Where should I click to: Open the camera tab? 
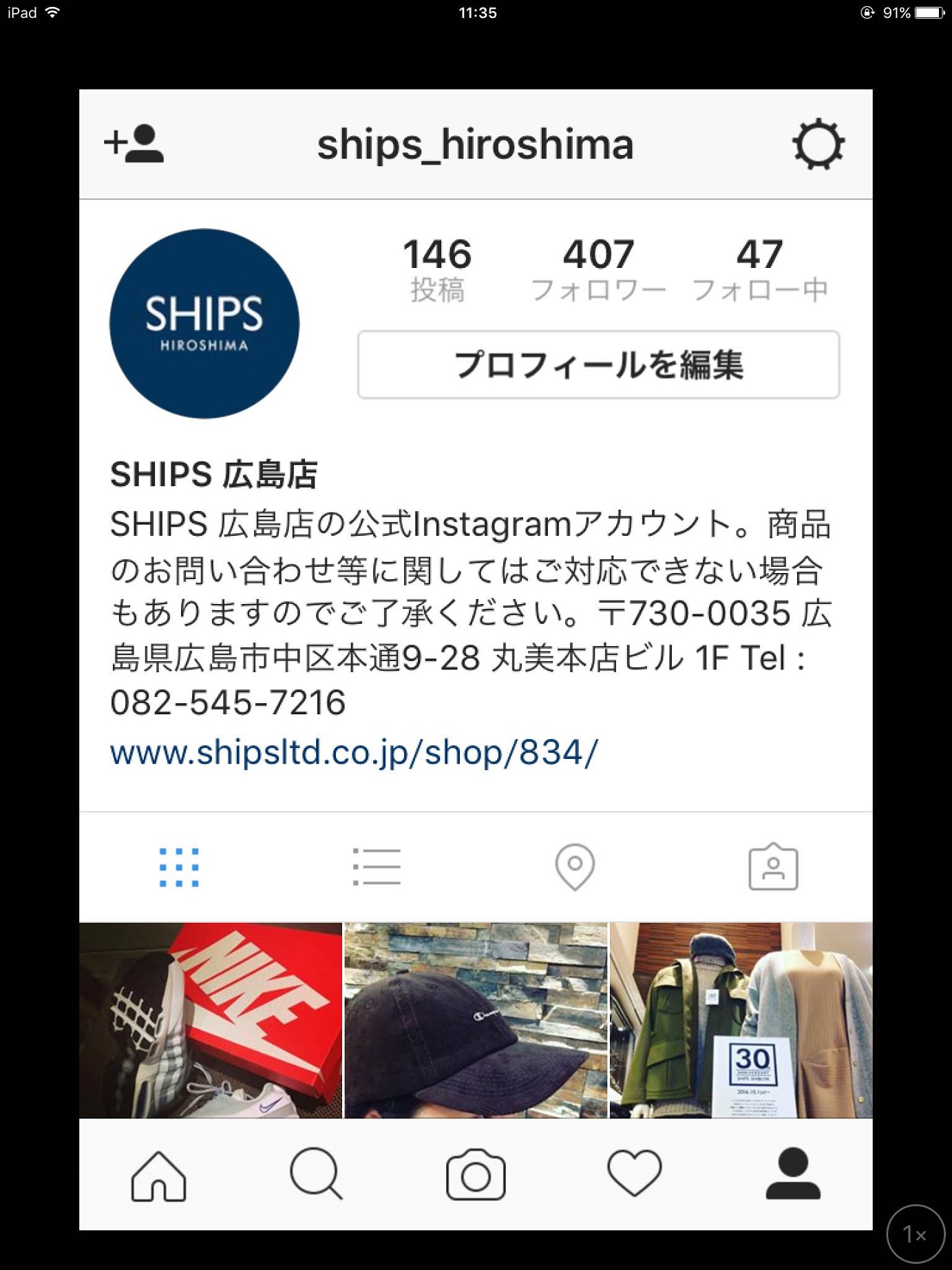476,1175
